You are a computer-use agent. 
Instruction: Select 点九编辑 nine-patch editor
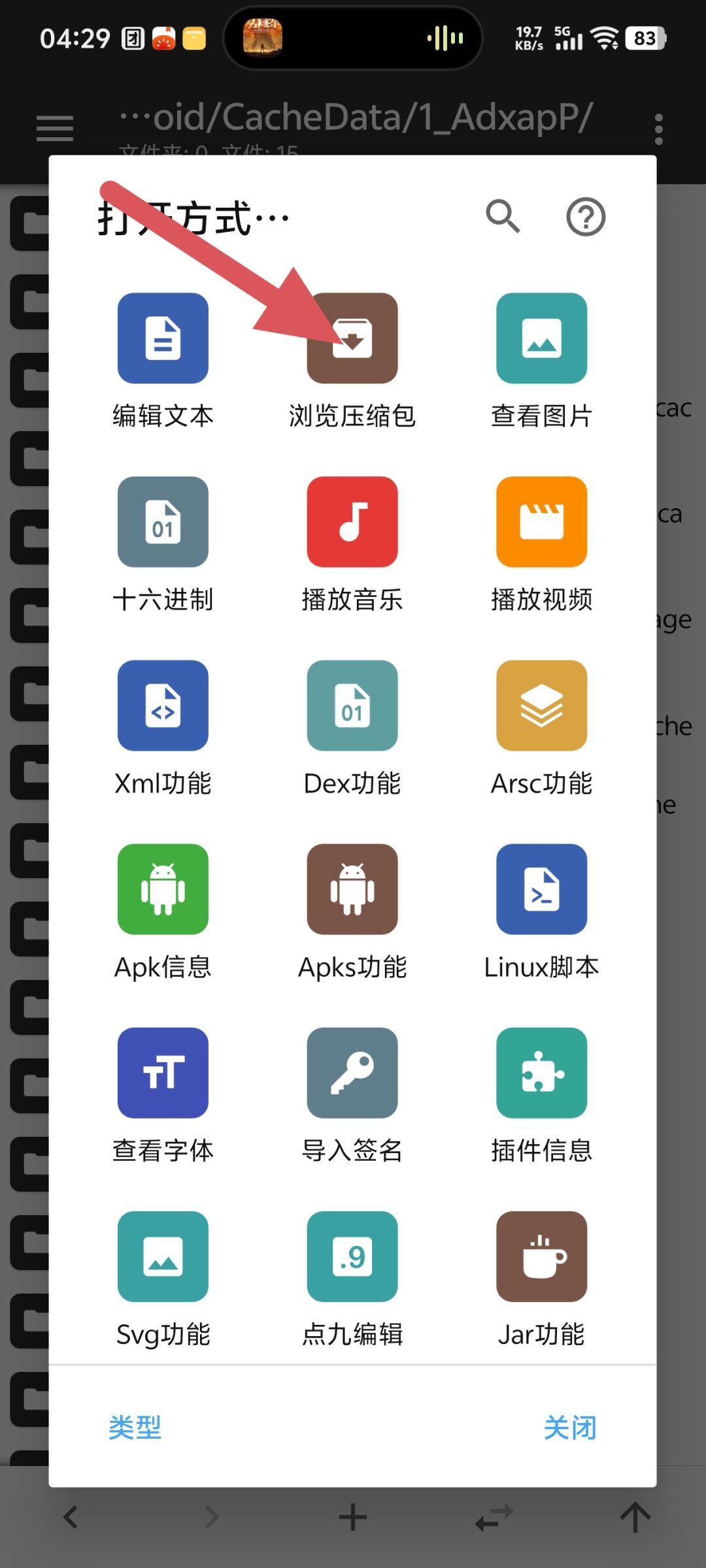(x=352, y=1256)
